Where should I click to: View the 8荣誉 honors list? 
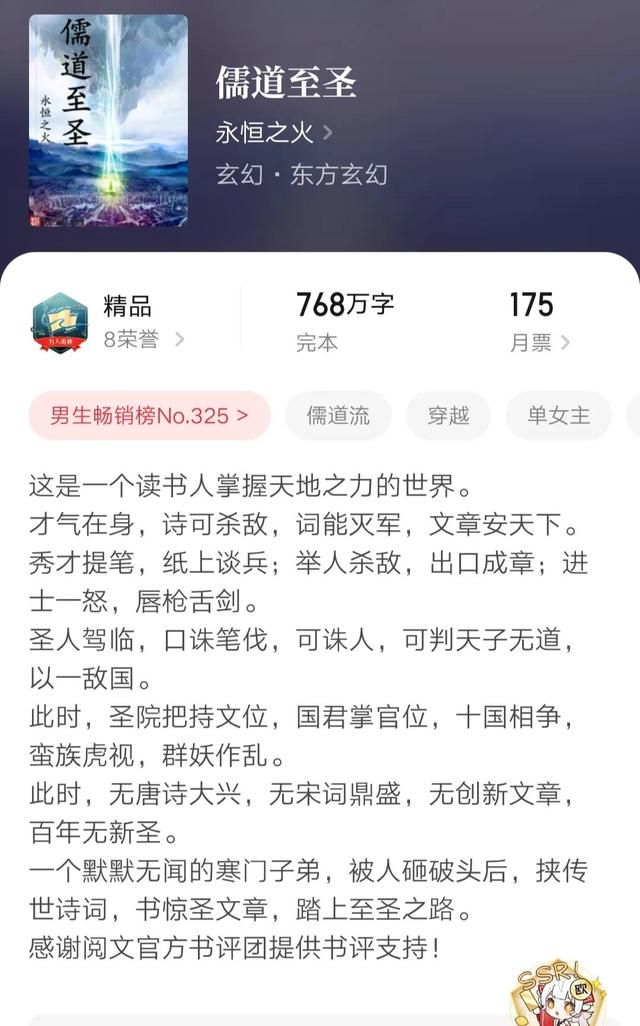pos(143,339)
